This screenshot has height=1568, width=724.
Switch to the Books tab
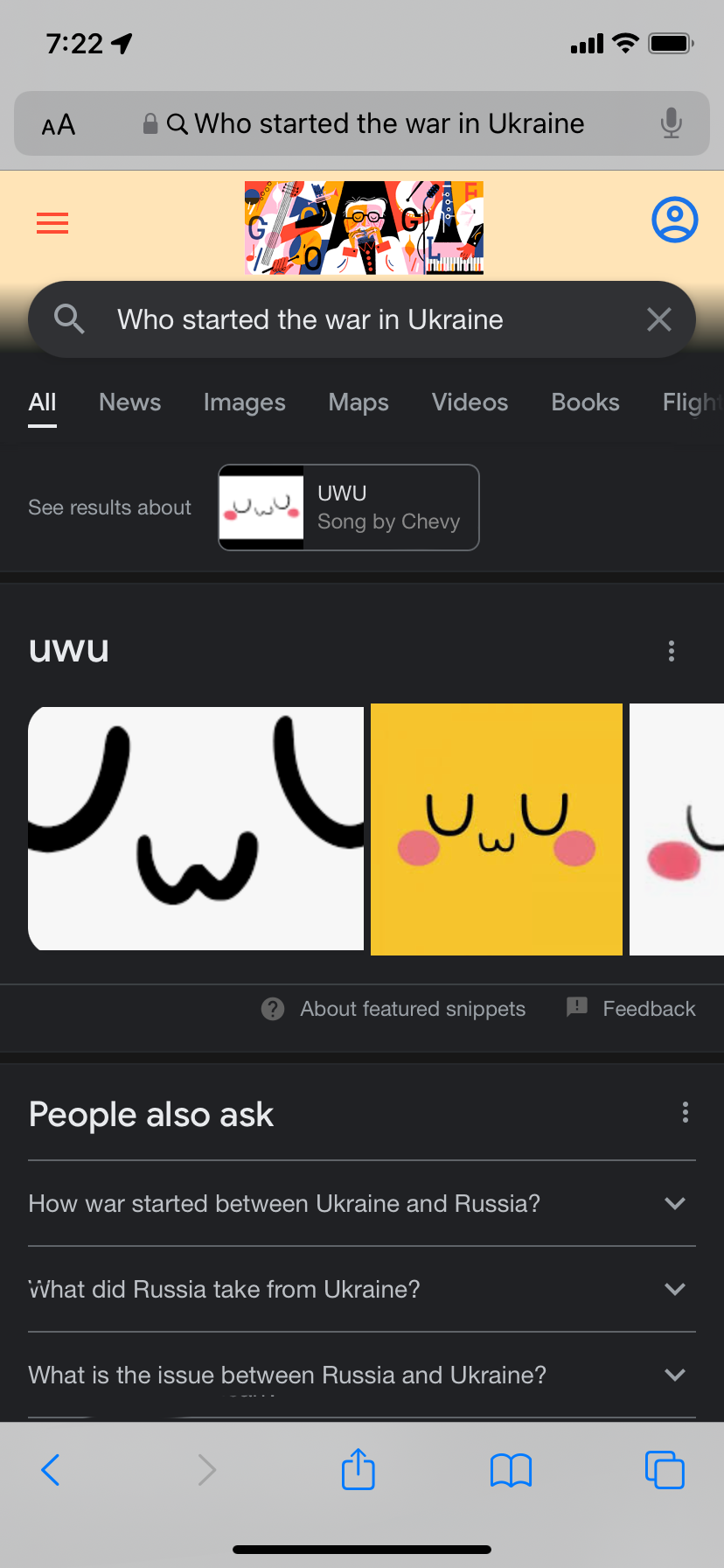(585, 402)
